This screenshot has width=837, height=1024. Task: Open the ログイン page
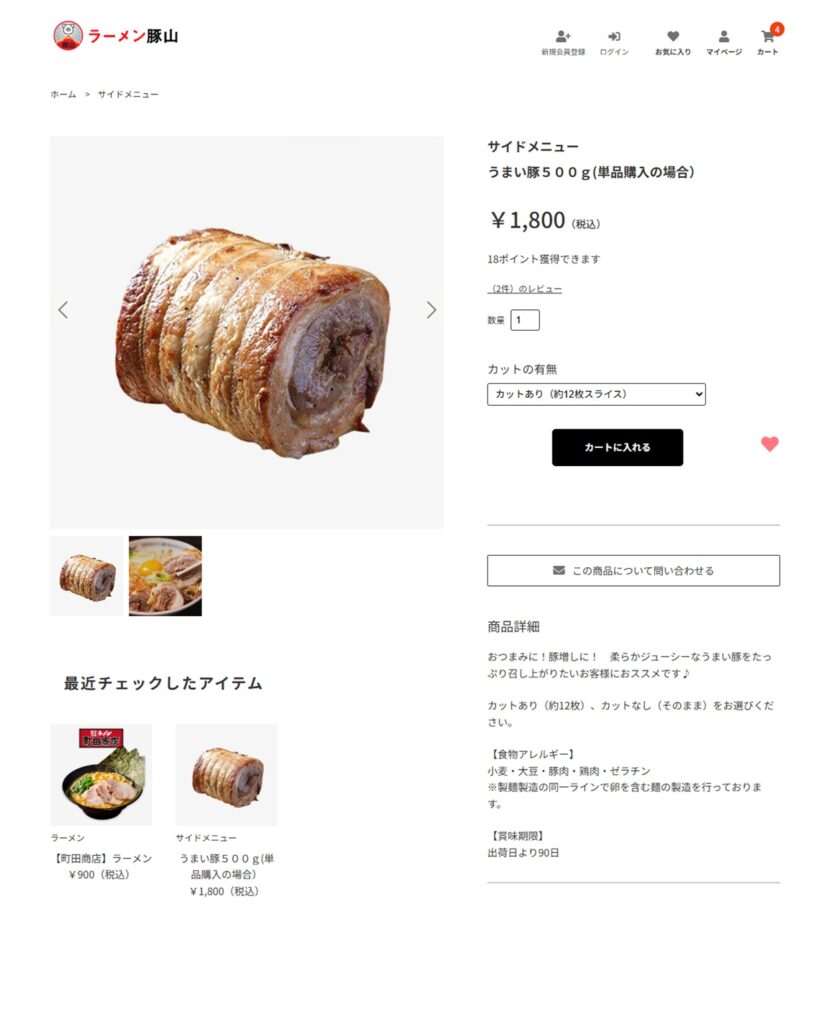(614, 42)
